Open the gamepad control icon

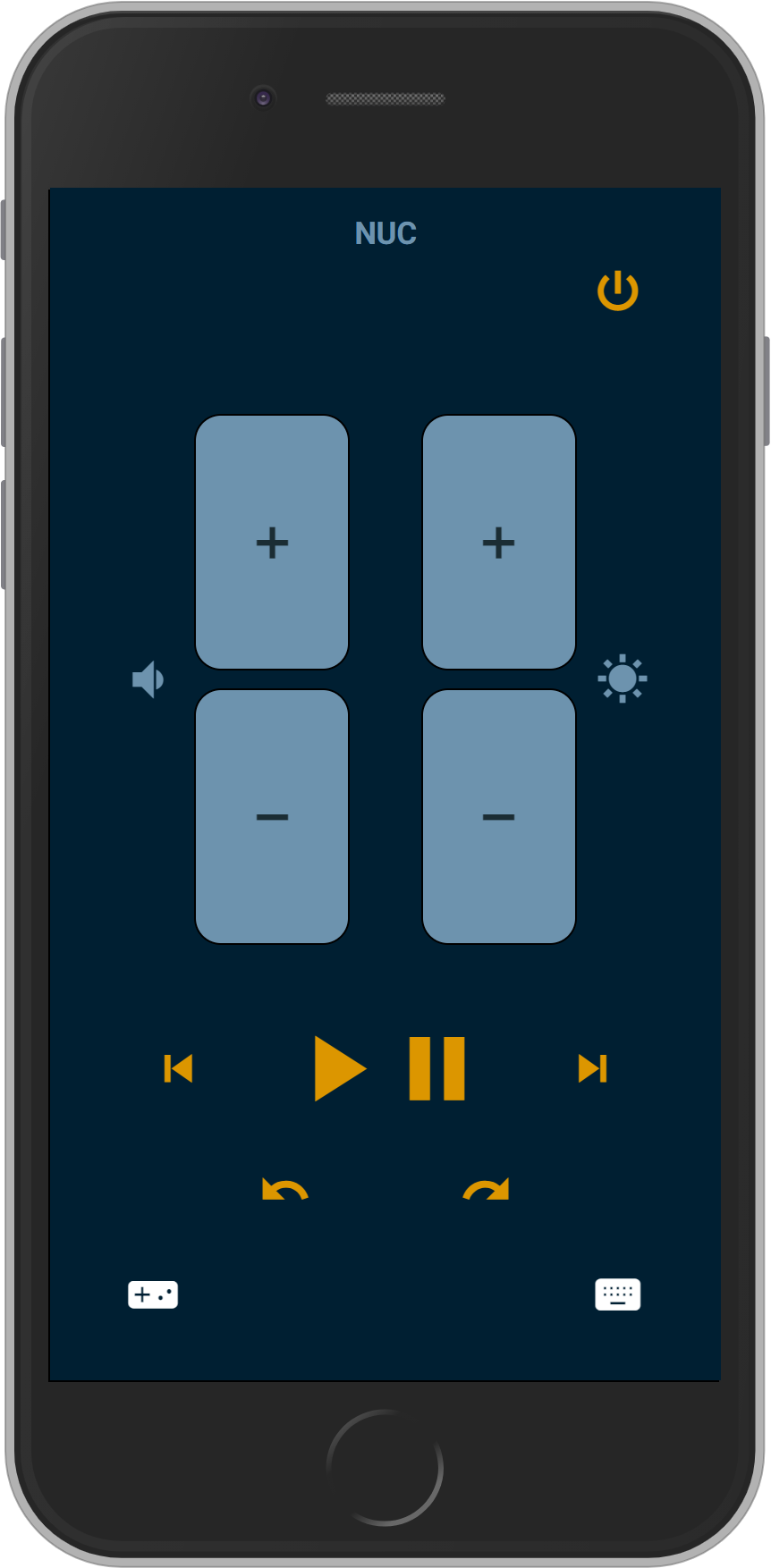(x=153, y=1294)
